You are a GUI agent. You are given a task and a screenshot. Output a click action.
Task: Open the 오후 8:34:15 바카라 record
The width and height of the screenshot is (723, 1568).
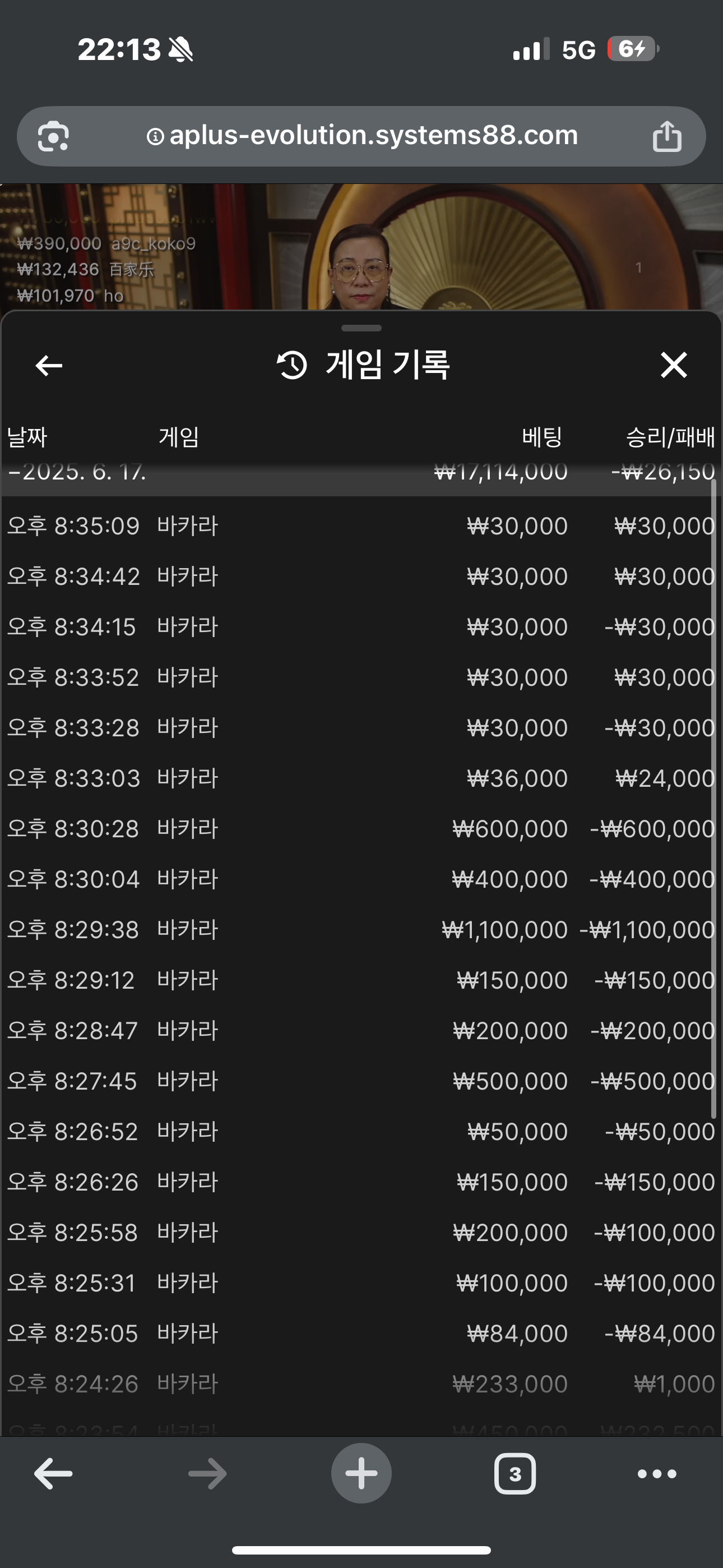coord(360,627)
